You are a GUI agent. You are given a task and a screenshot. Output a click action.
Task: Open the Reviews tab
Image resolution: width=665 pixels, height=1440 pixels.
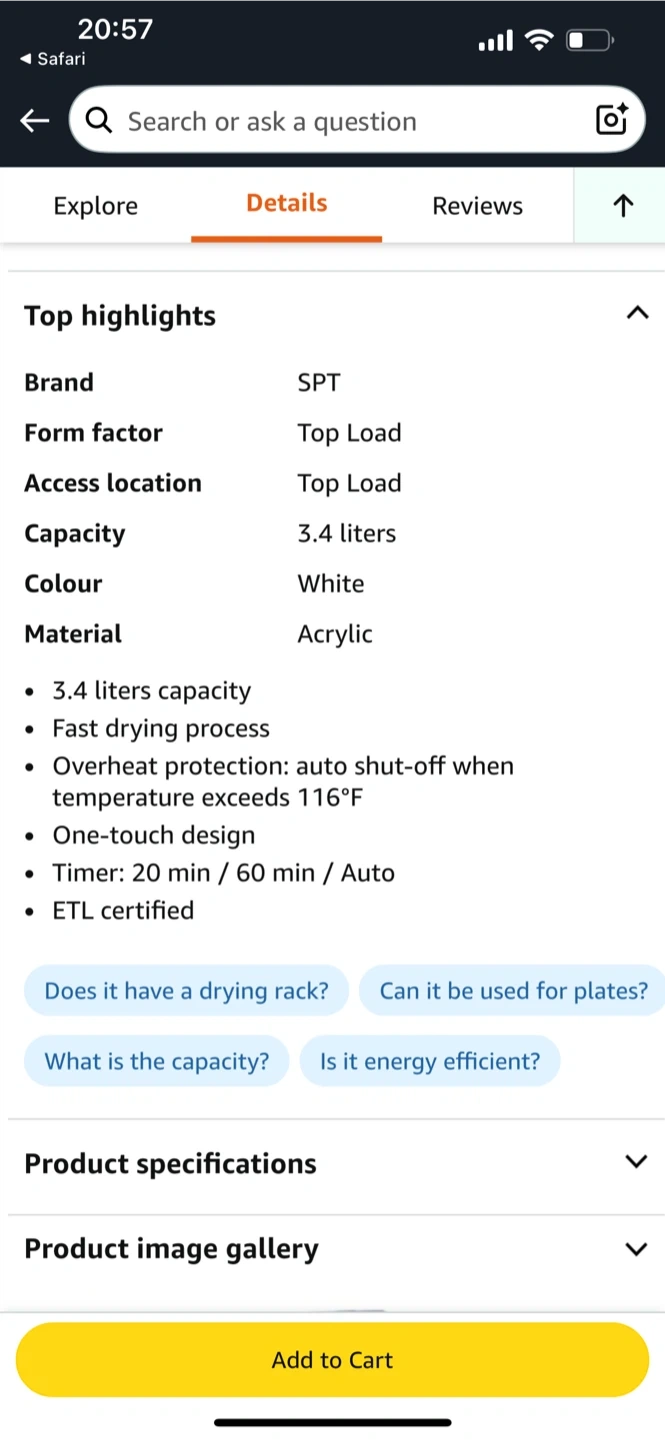point(477,206)
